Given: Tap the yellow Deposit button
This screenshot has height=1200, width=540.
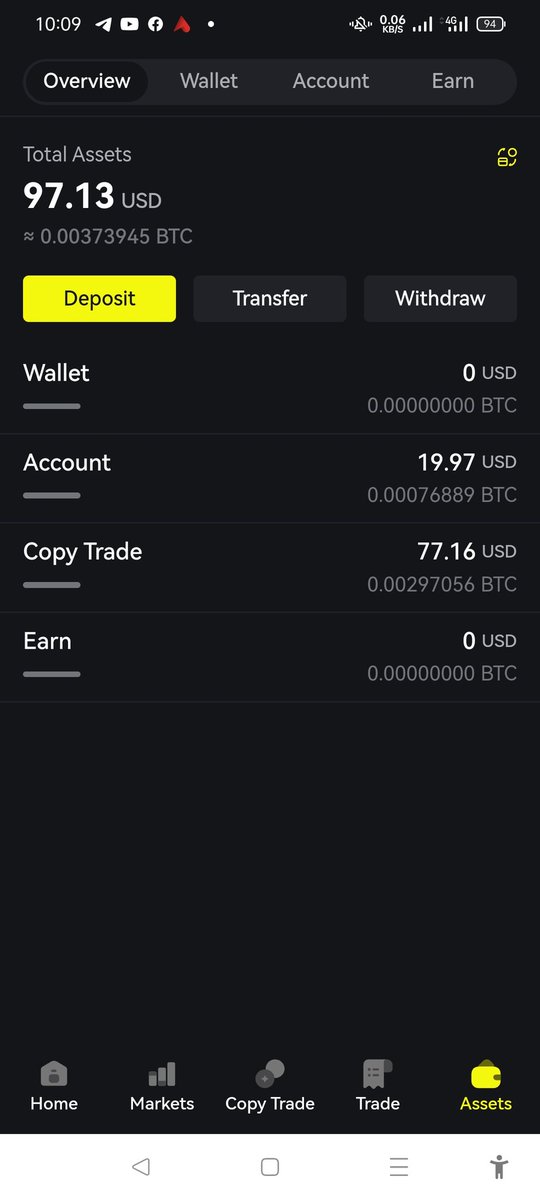Looking at the screenshot, I should coord(100,298).
